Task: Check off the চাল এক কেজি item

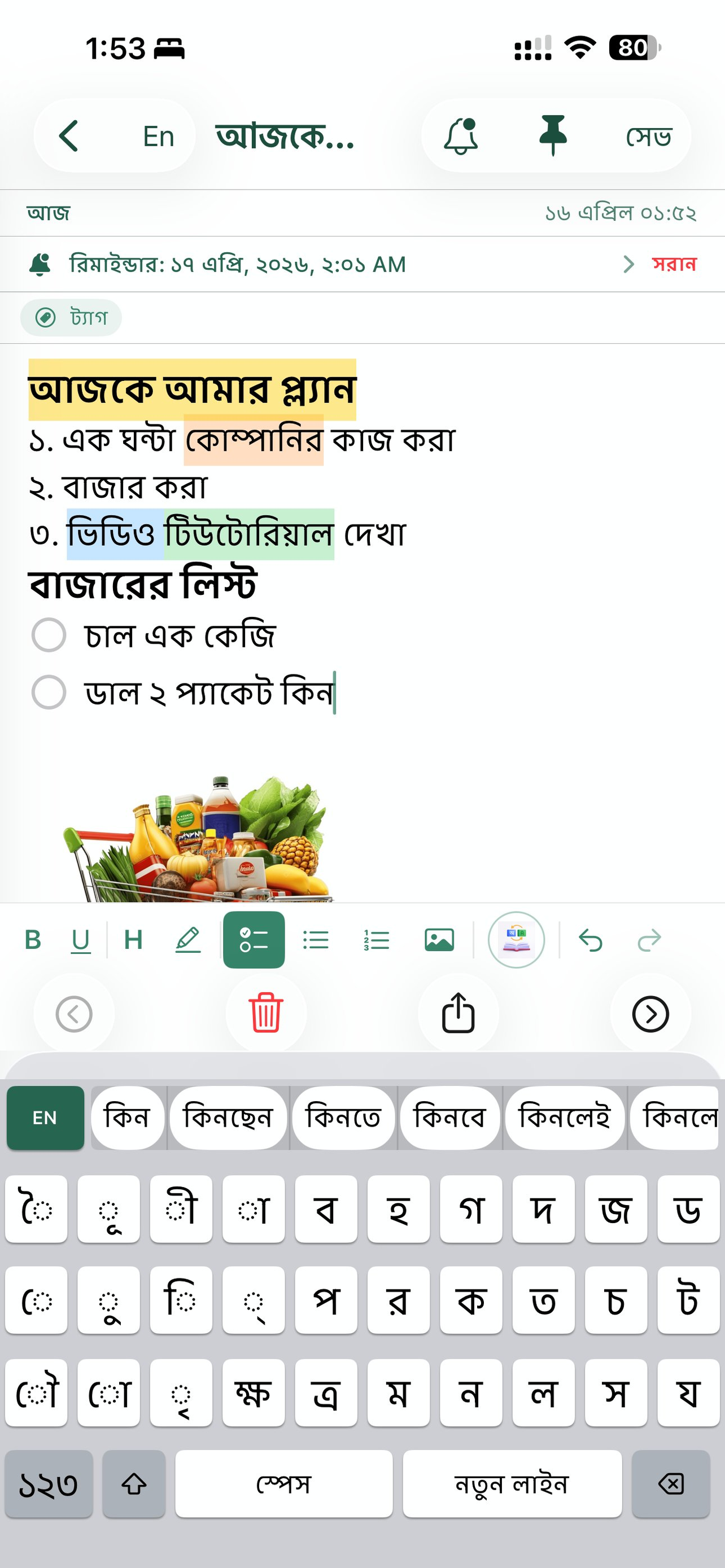Action: [x=49, y=635]
